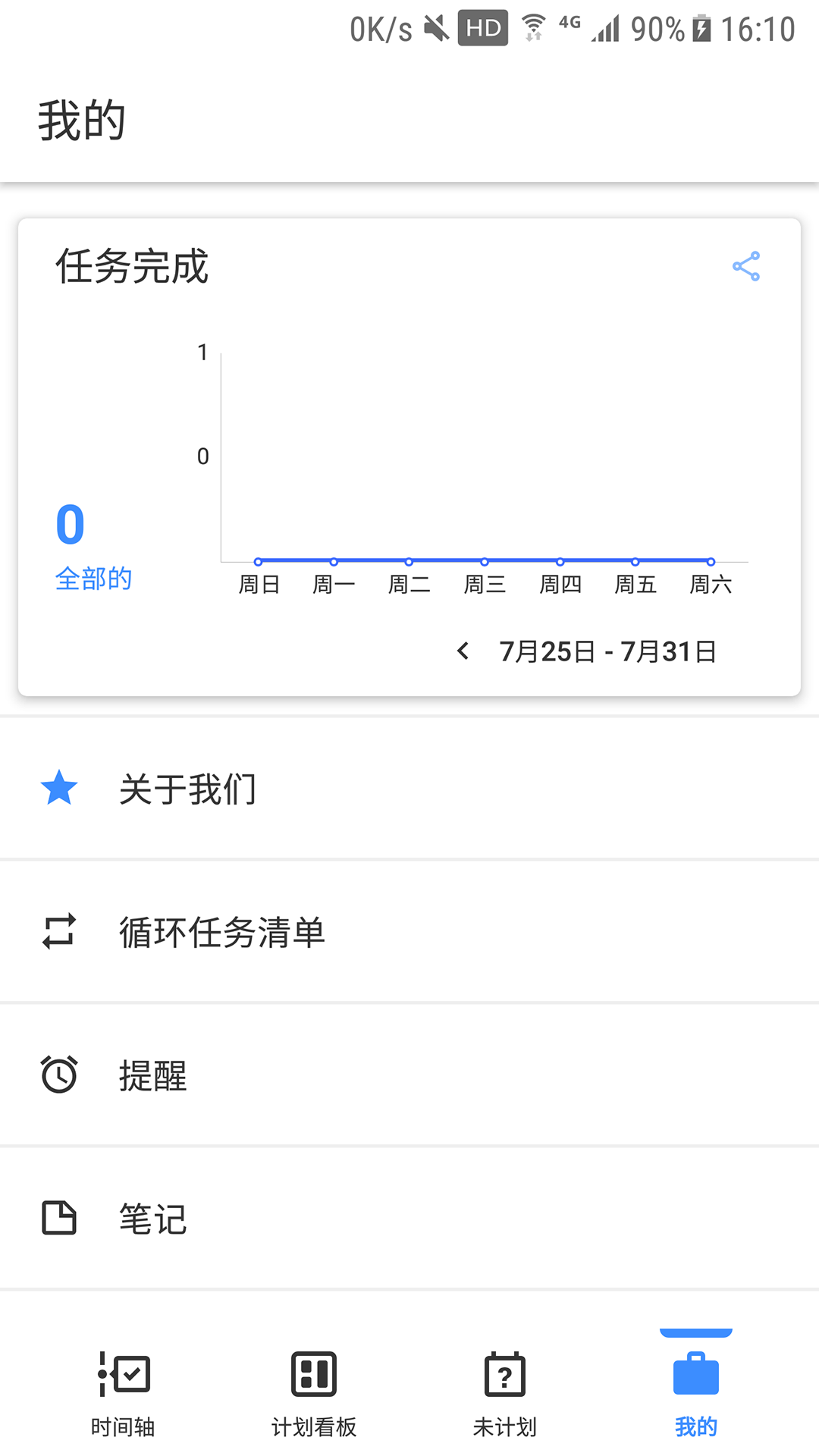Tap the date range 7月25日 - 7月31日
The height and width of the screenshot is (1456, 819).
pyautogui.click(x=607, y=651)
